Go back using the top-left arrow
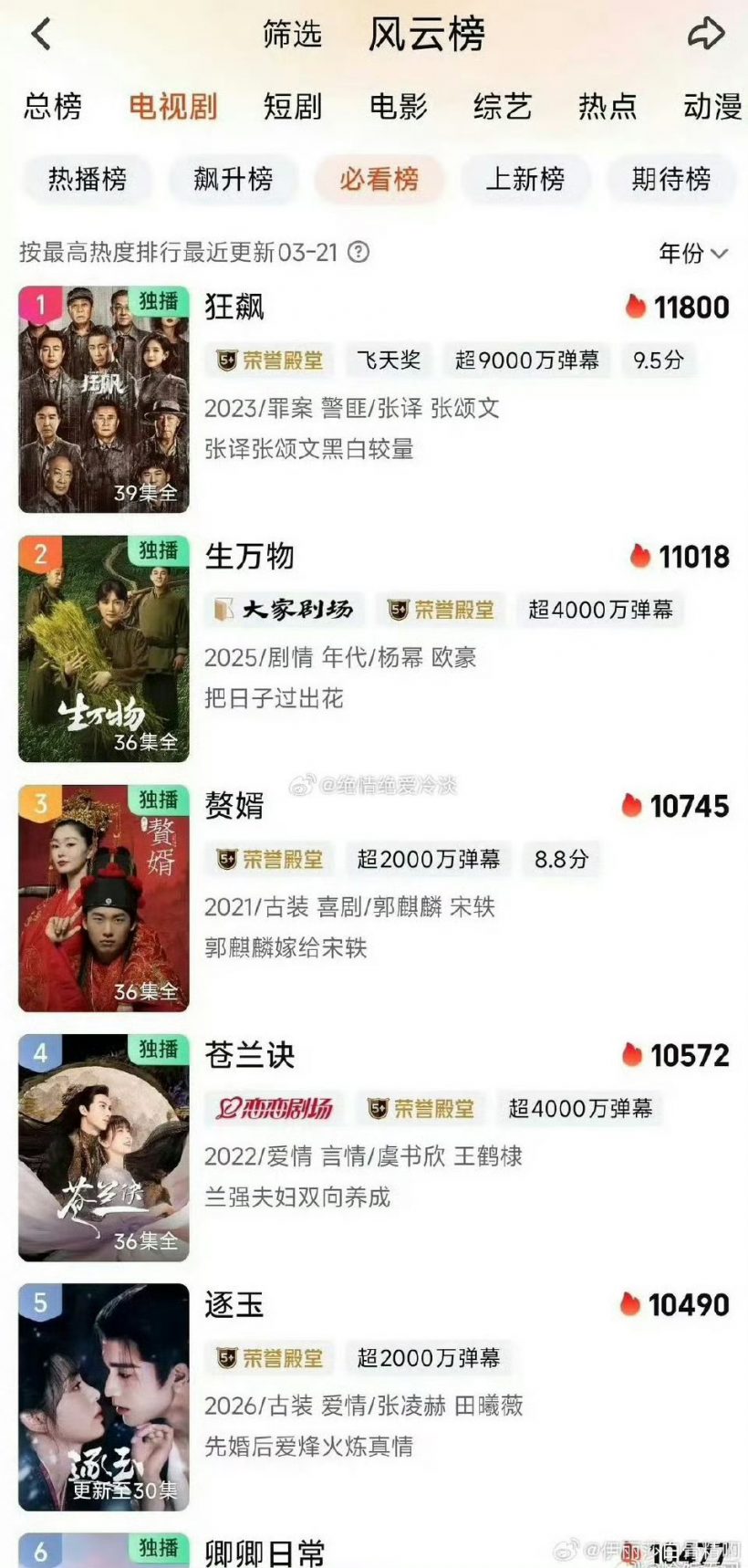748x1568 pixels. pos(41,35)
